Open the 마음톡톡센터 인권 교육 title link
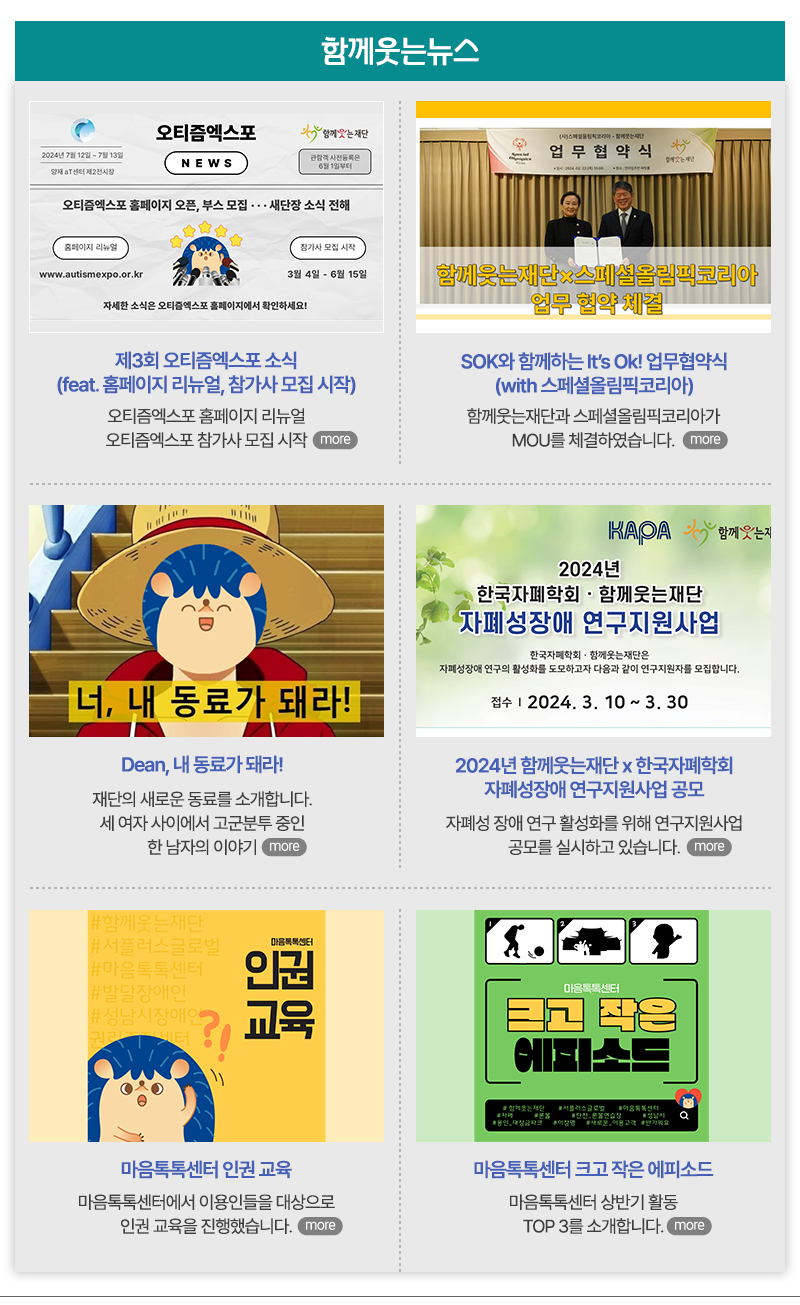 coord(206,1169)
